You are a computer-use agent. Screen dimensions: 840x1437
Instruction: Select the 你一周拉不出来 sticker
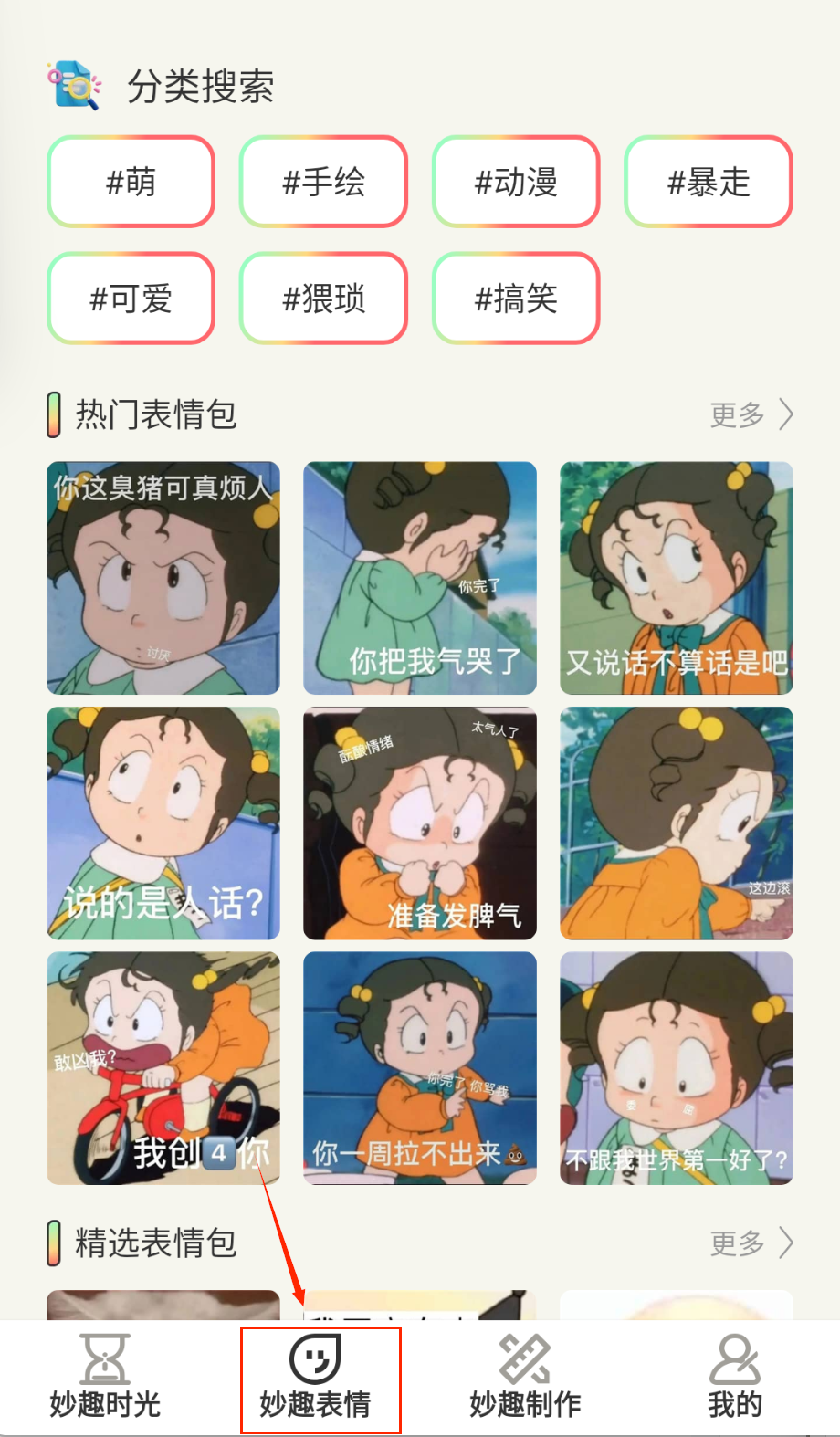tap(420, 1068)
